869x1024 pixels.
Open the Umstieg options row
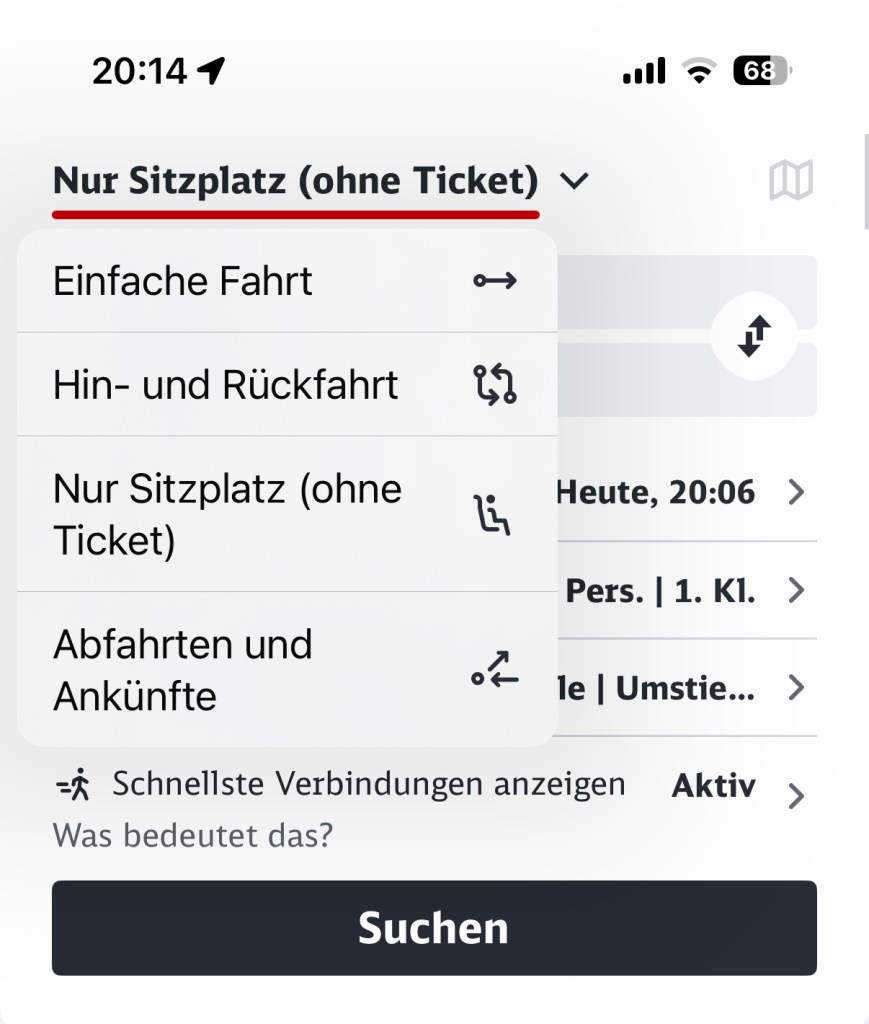click(x=680, y=689)
